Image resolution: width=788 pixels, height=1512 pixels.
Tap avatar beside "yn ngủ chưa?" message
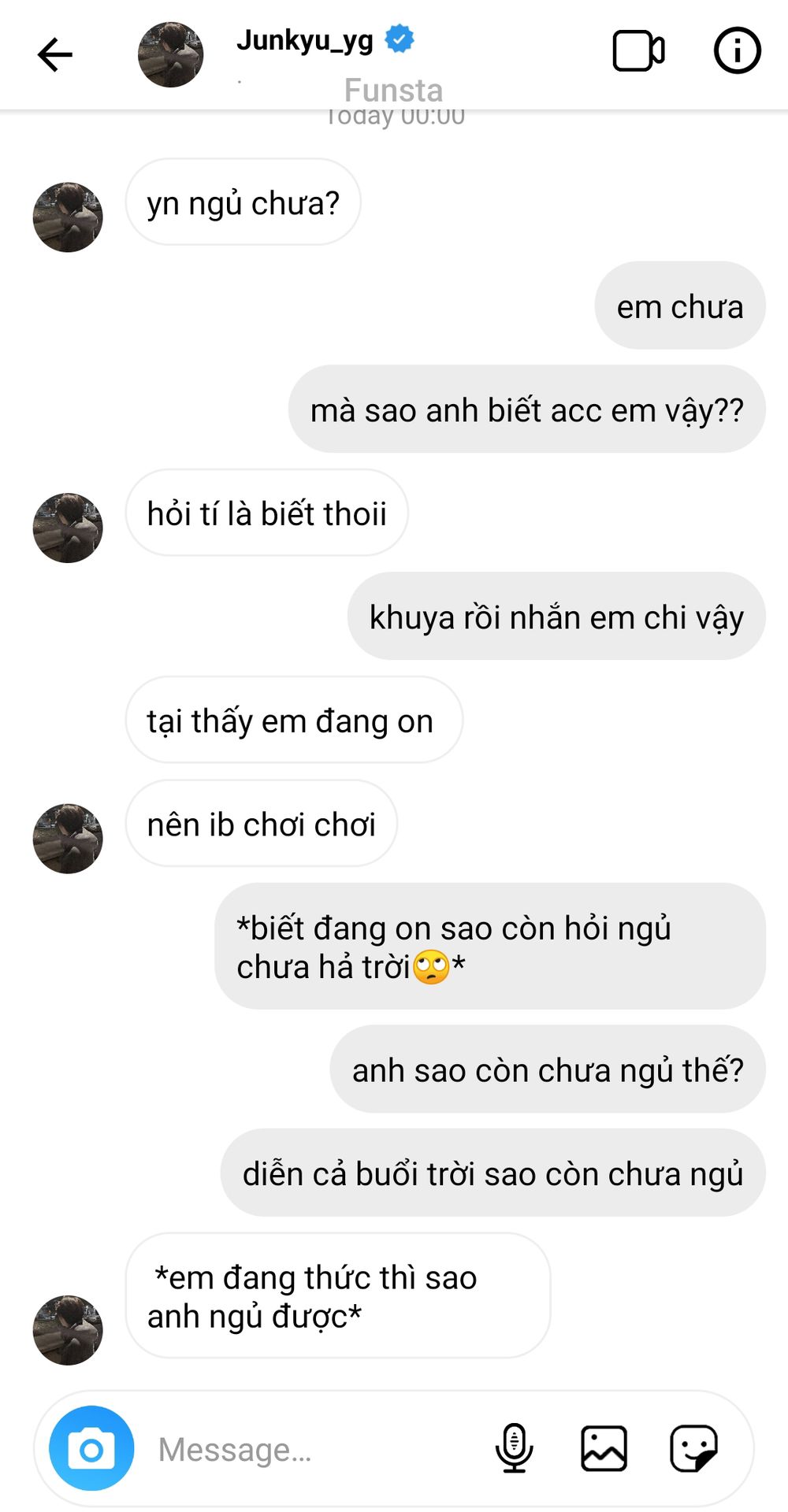pyautogui.click(x=68, y=217)
